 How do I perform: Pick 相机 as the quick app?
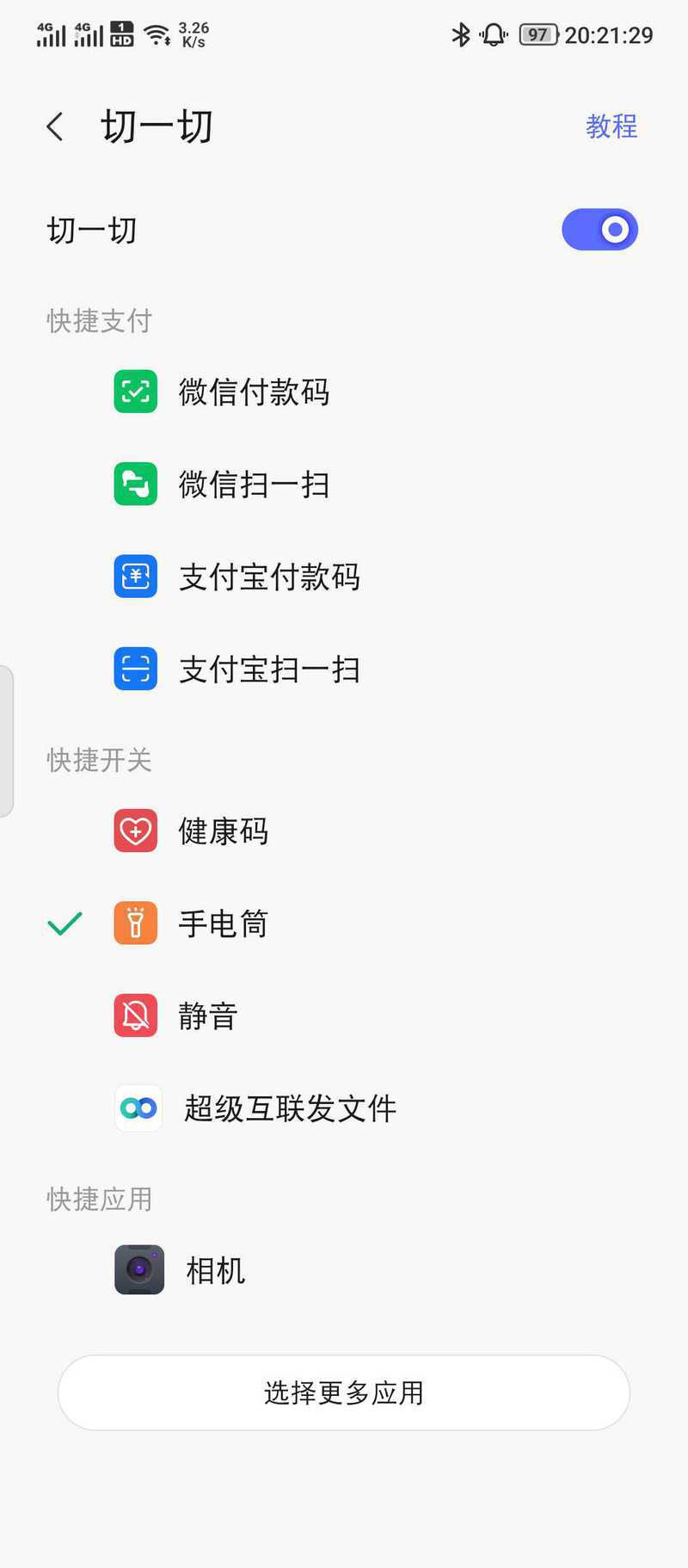344,1270
